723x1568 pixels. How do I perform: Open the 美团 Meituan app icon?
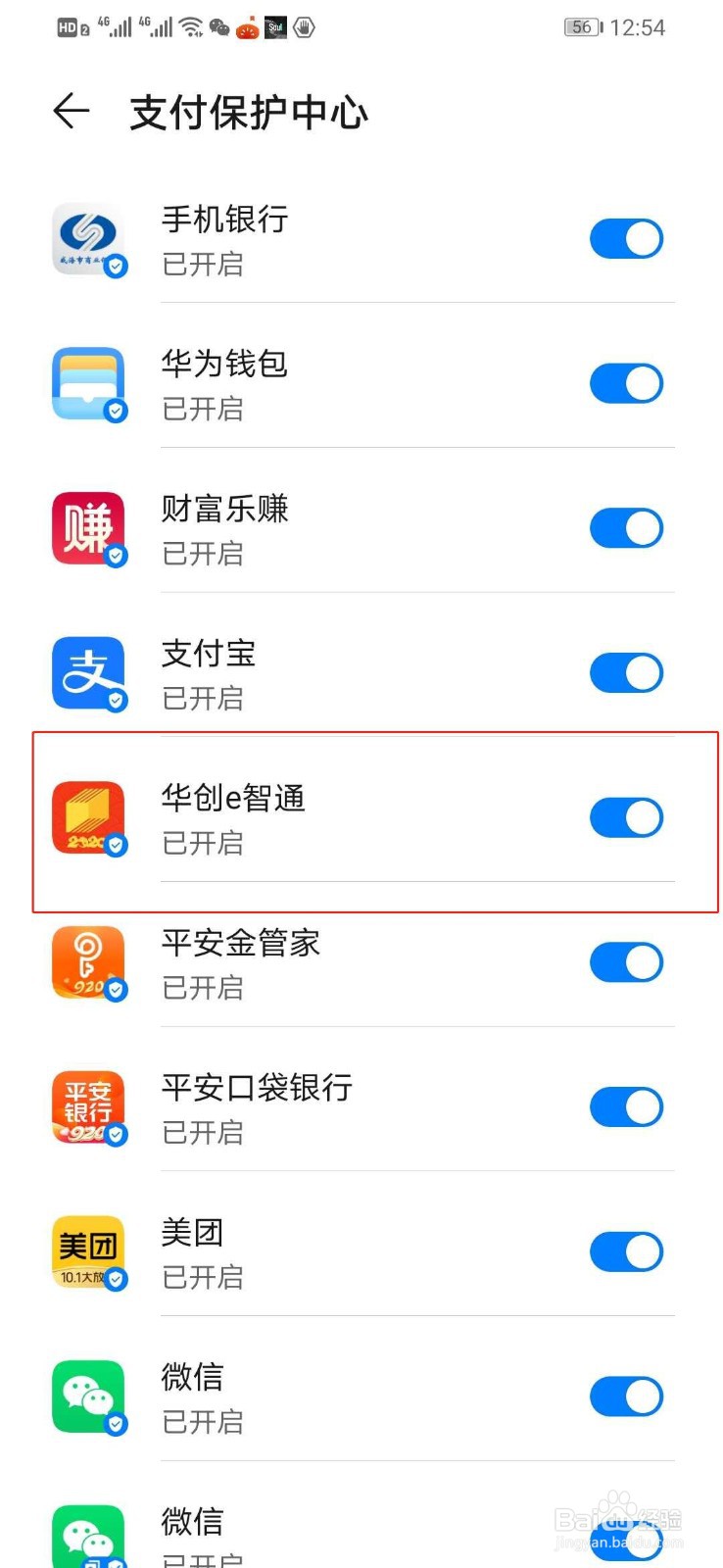pos(88,1251)
